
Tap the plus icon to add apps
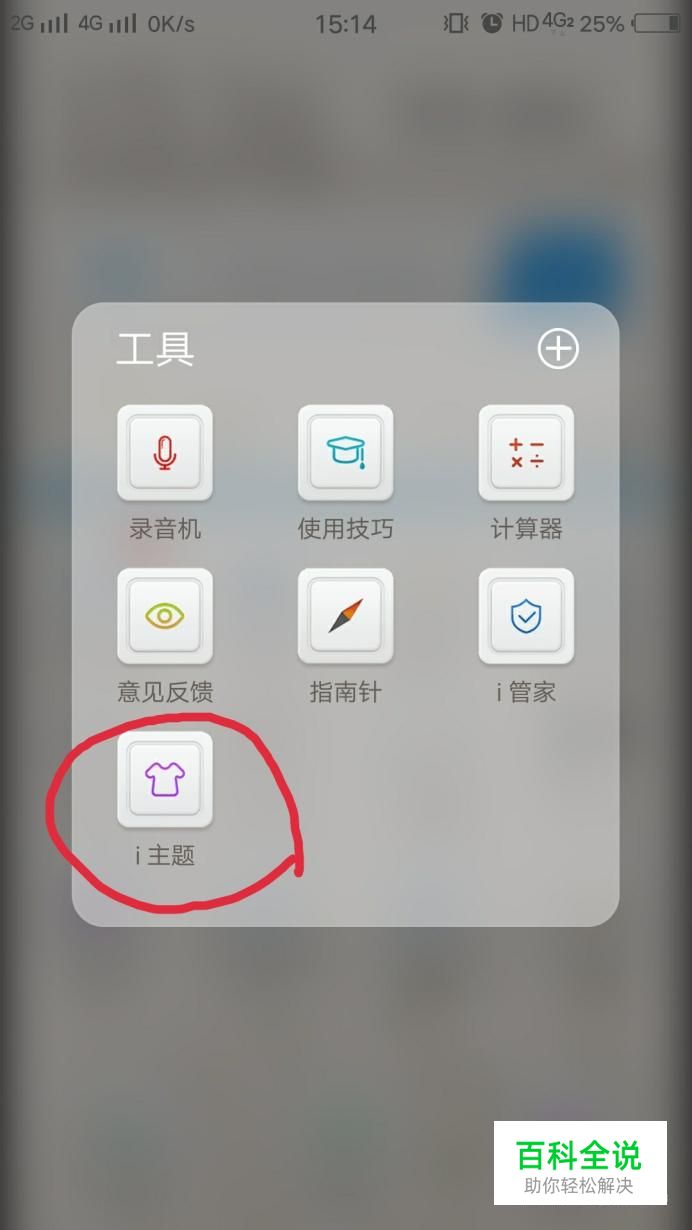click(x=558, y=349)
